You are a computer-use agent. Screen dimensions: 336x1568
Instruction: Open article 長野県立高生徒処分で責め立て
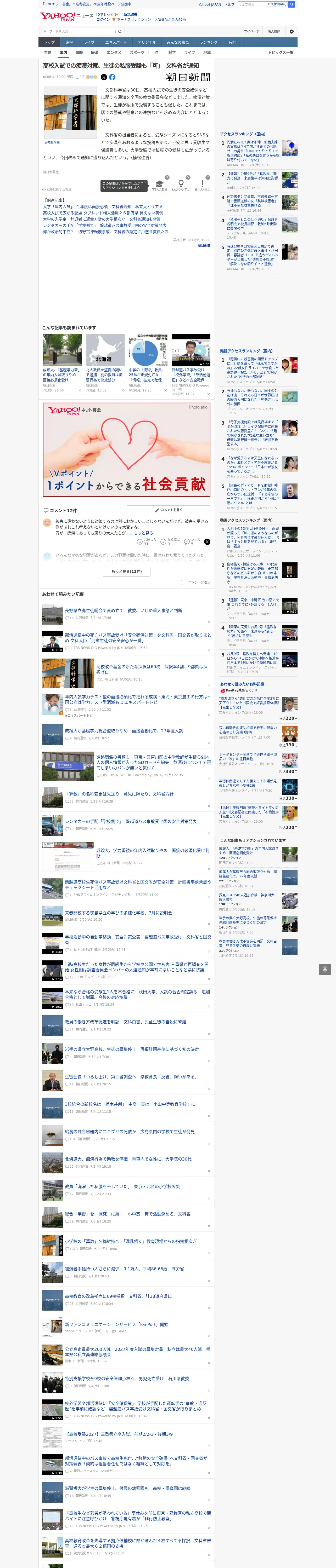tap(123, 610)
